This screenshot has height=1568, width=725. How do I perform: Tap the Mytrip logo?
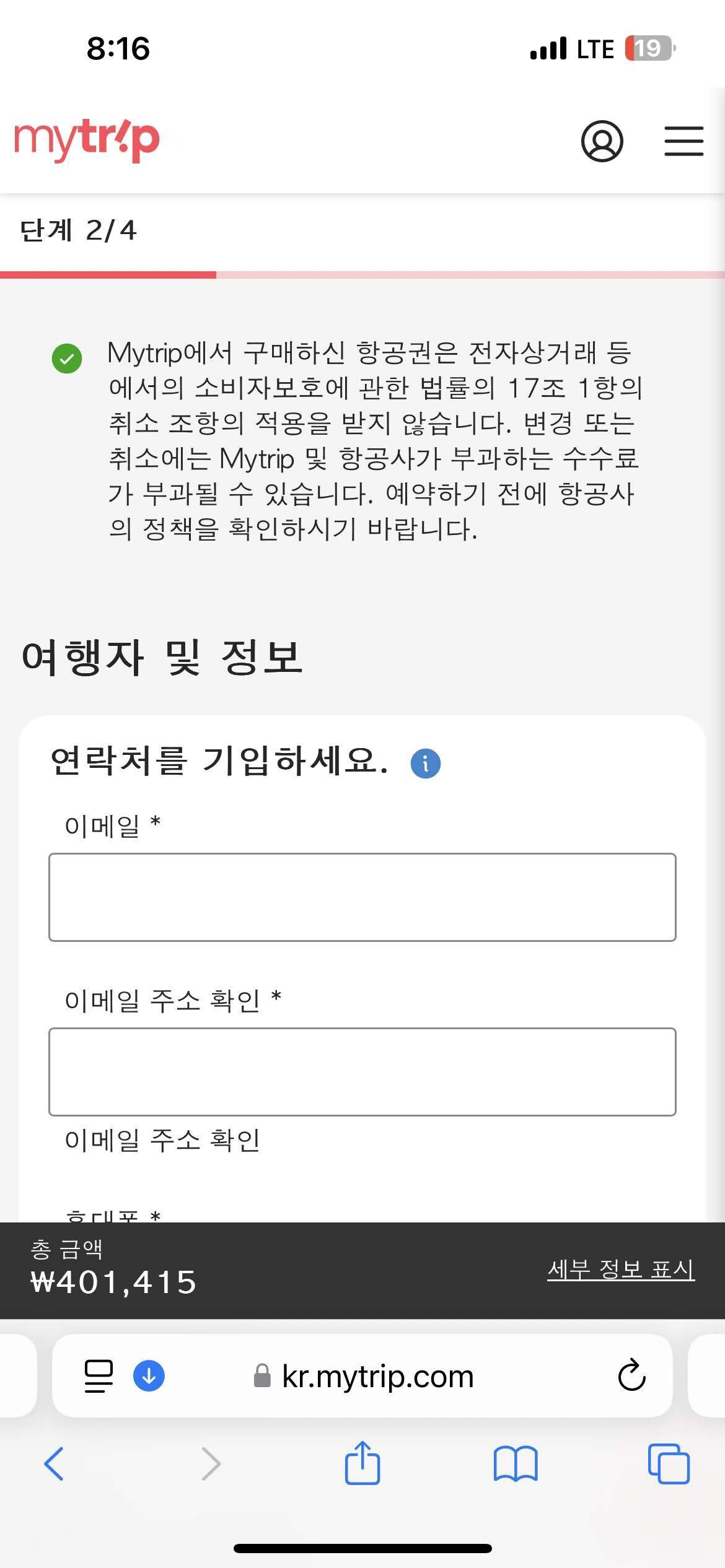tap(87, 139)
